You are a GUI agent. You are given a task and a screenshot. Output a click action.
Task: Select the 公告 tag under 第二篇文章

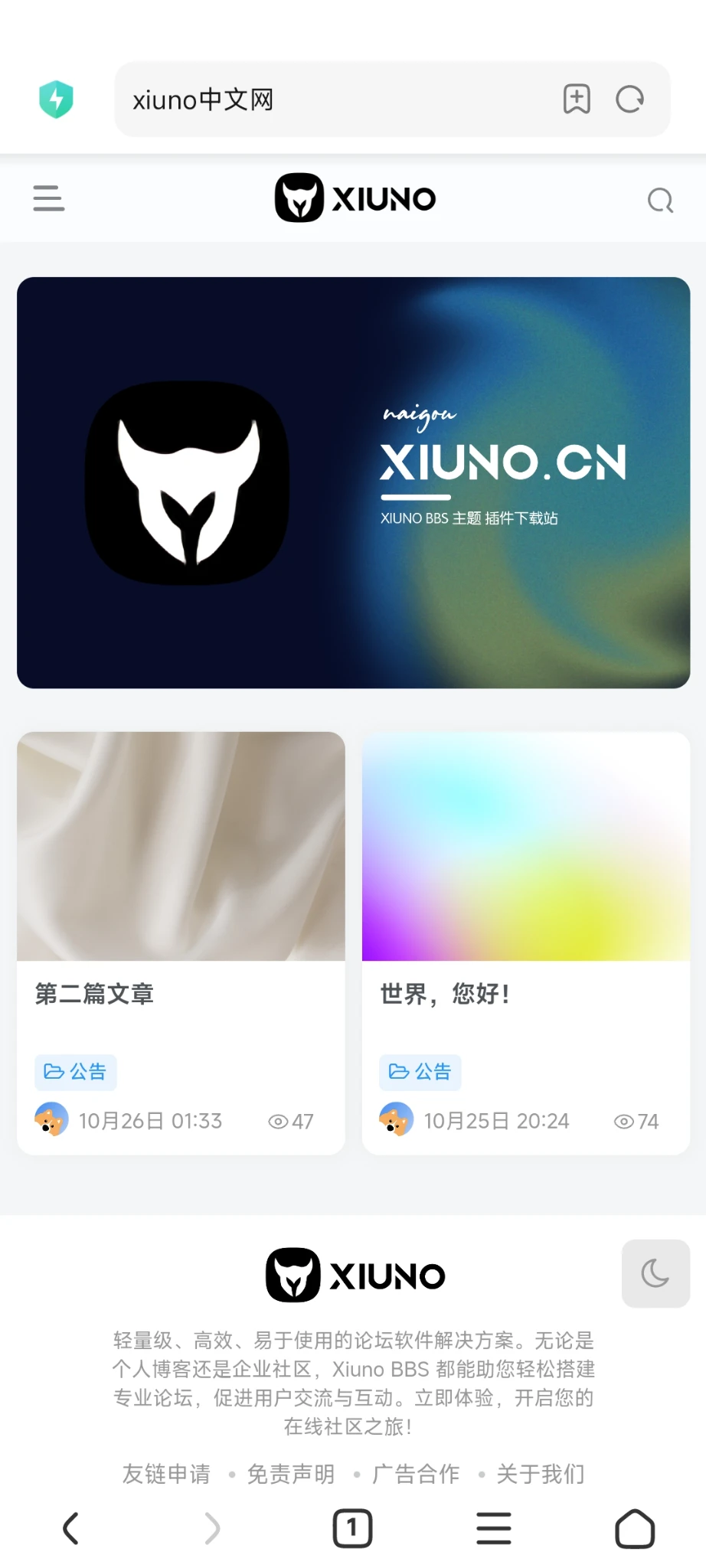(x=75, y=1072)
